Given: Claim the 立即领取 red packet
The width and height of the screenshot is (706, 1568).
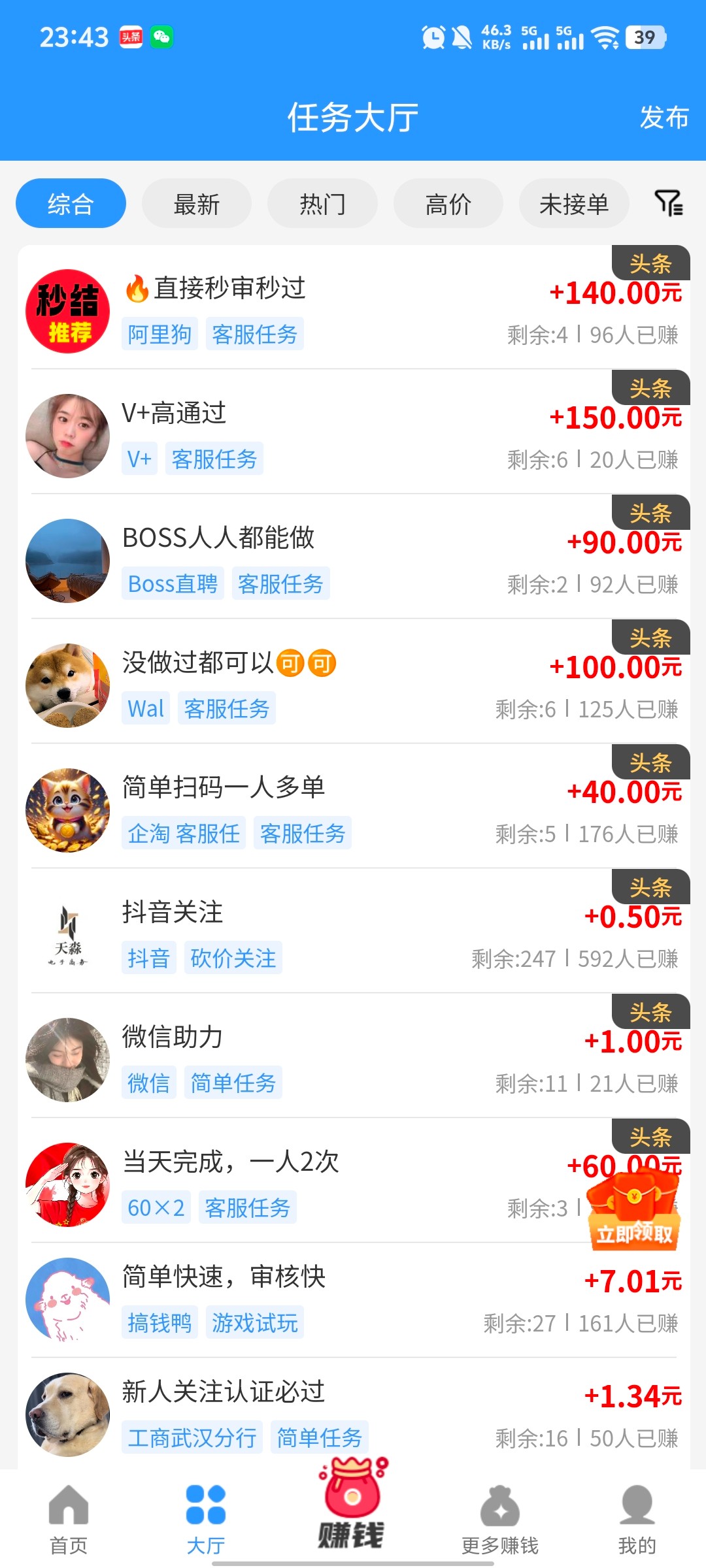Looking at the screenshot, I should coord(633,1214).
